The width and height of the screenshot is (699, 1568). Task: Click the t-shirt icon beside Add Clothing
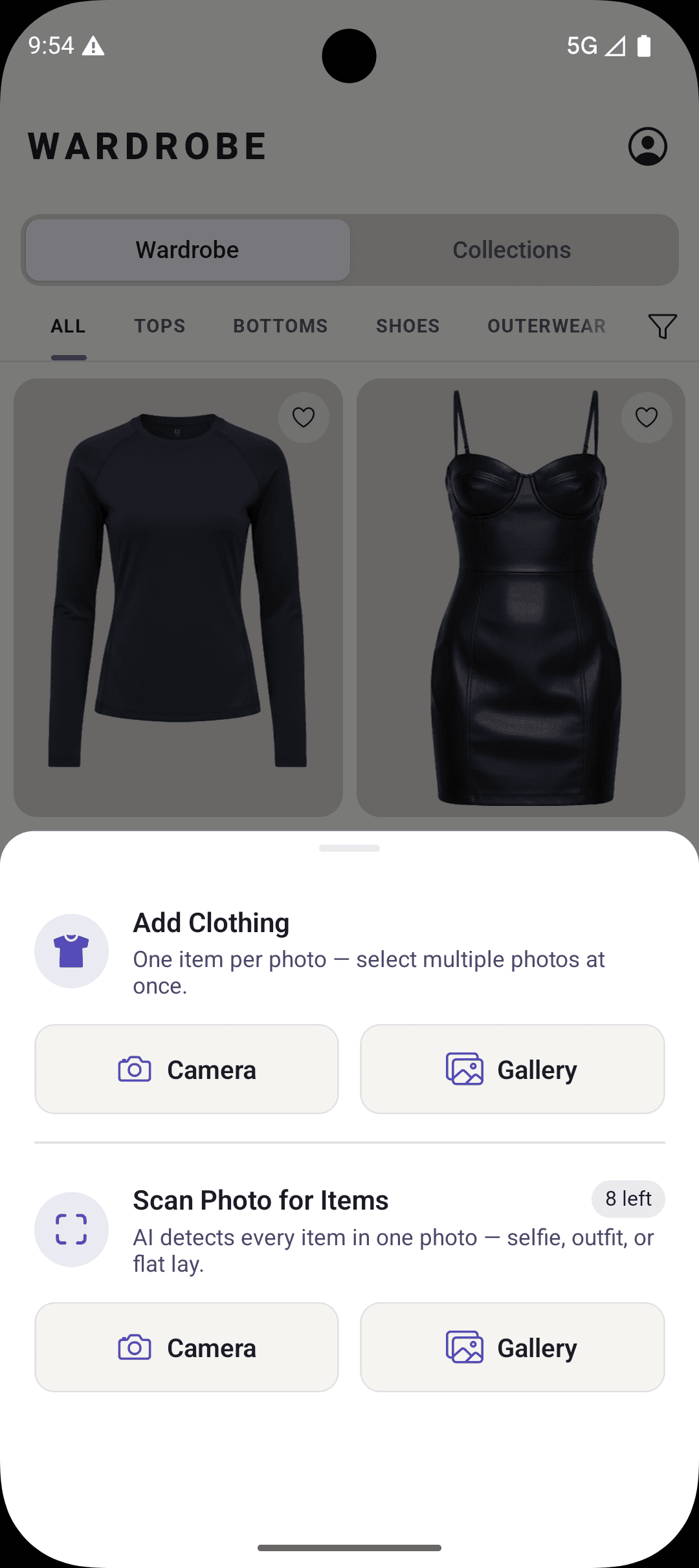click(x=71, y=950)
